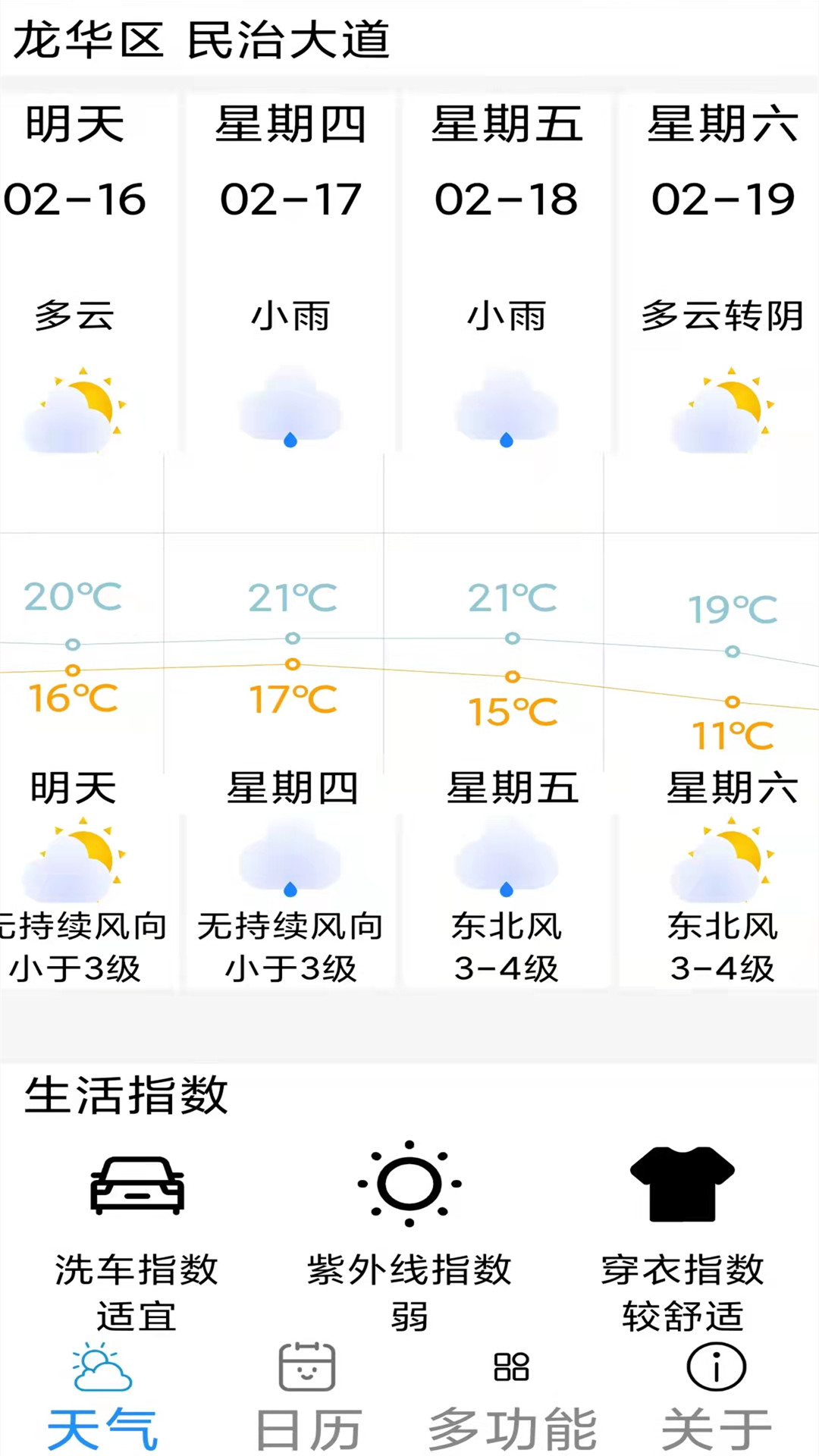Viewport: 819px width, 1456px height.
Task: Open the 关于 tab
Action: pyautogui.click(x=717, y=1397)
